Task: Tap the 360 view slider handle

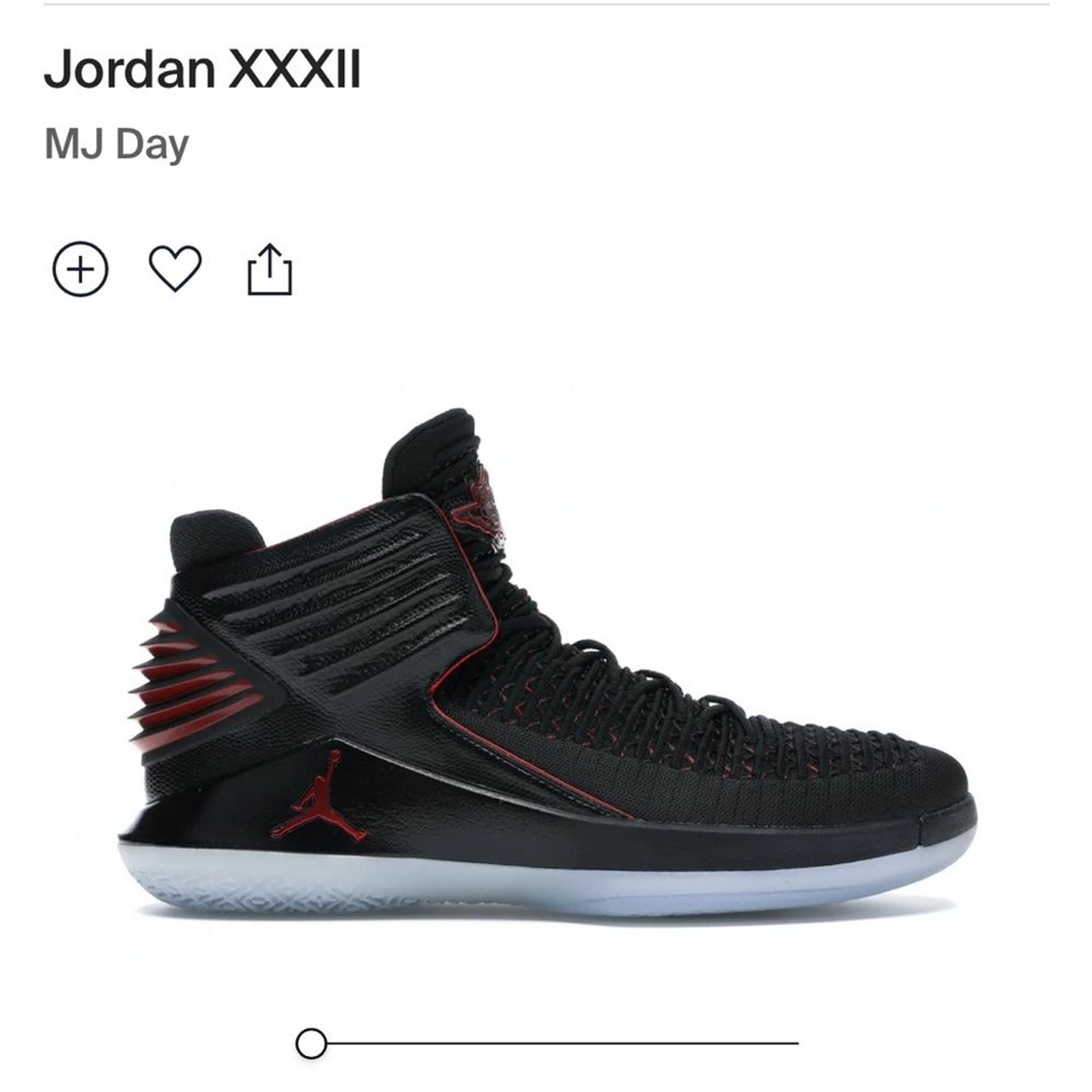Action: (311, 1044)
